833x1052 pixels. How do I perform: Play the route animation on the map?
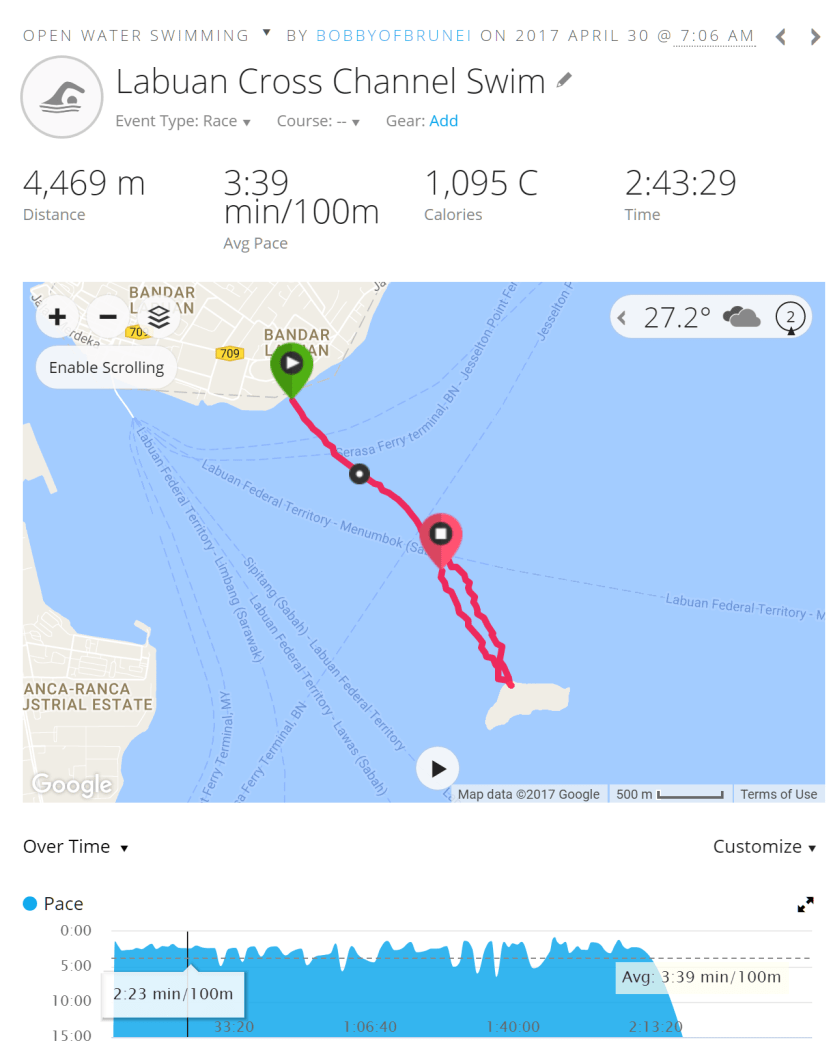pyautogui.click(x=437, y=768)
